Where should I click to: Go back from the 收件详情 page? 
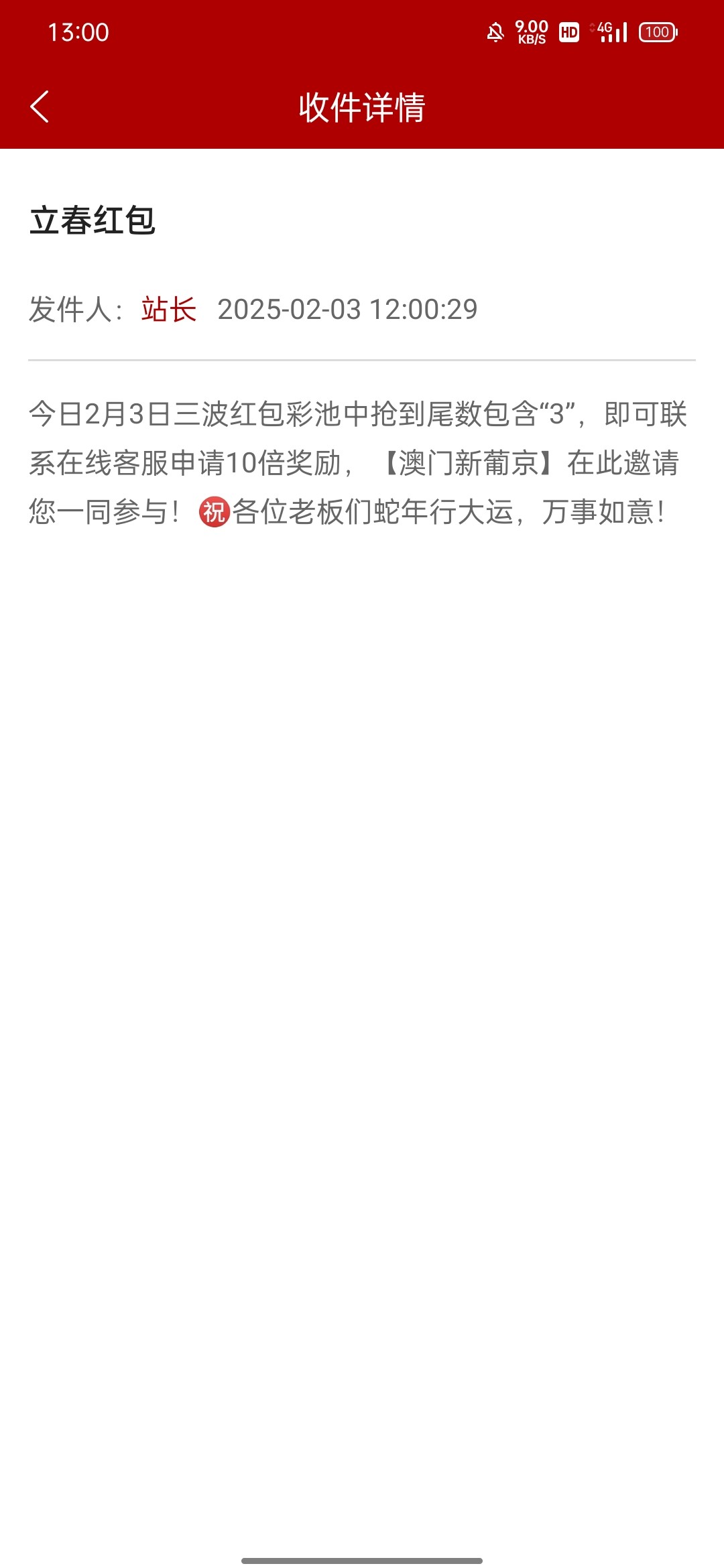[40, 107]
